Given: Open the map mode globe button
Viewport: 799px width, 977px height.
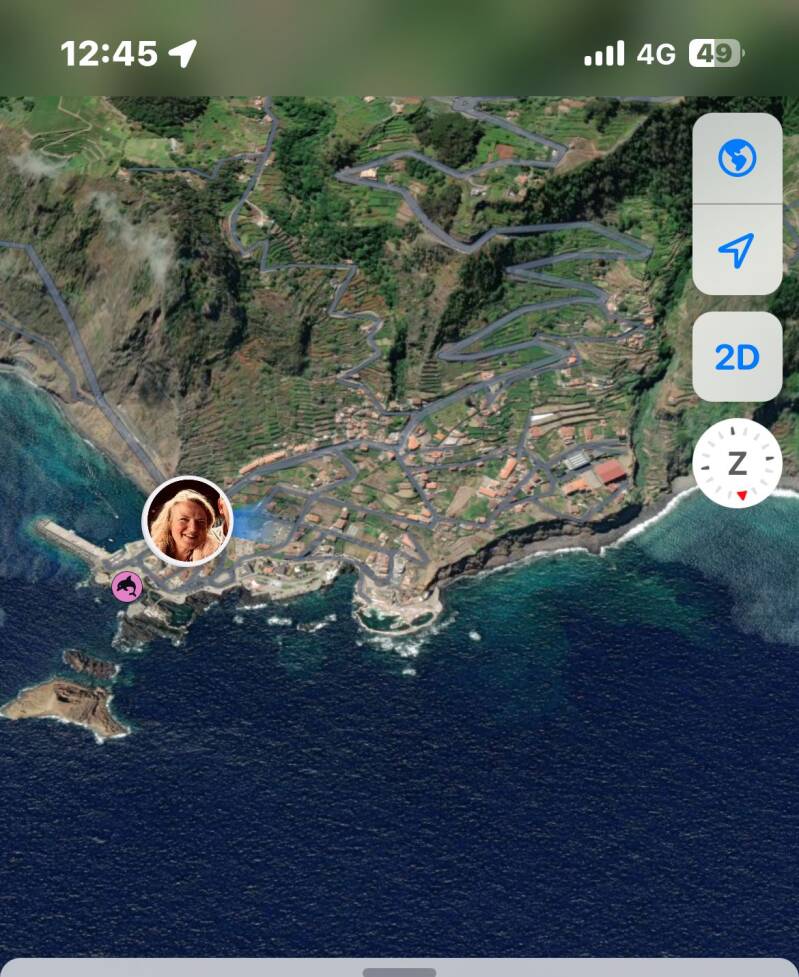Looking at the screenshot, I should (x=737, y=158).
